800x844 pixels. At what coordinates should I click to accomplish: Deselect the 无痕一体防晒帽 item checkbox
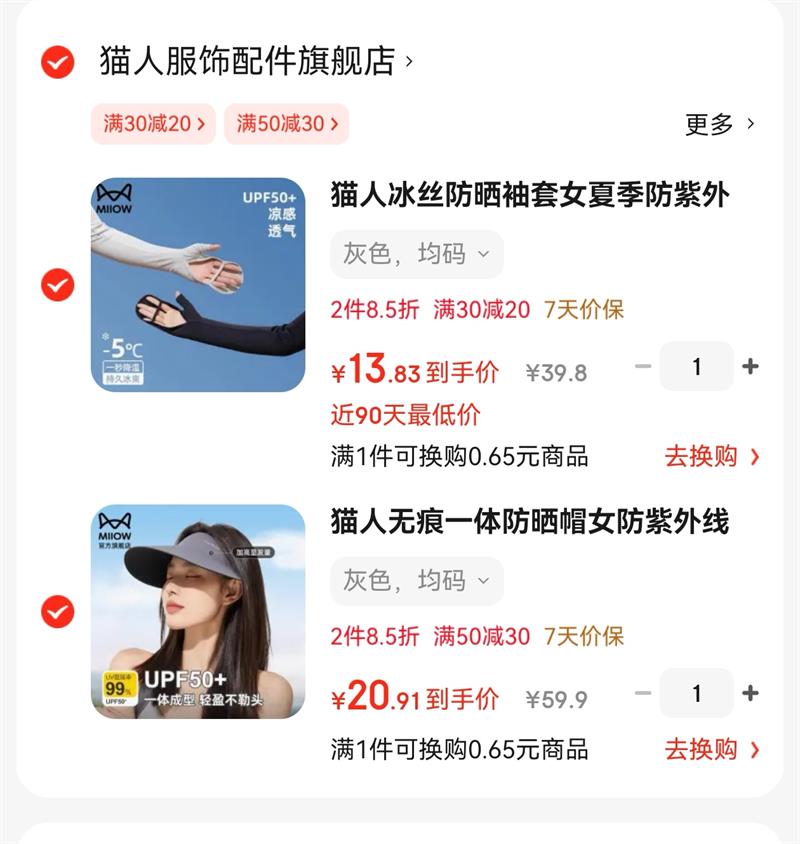[57, 611]
